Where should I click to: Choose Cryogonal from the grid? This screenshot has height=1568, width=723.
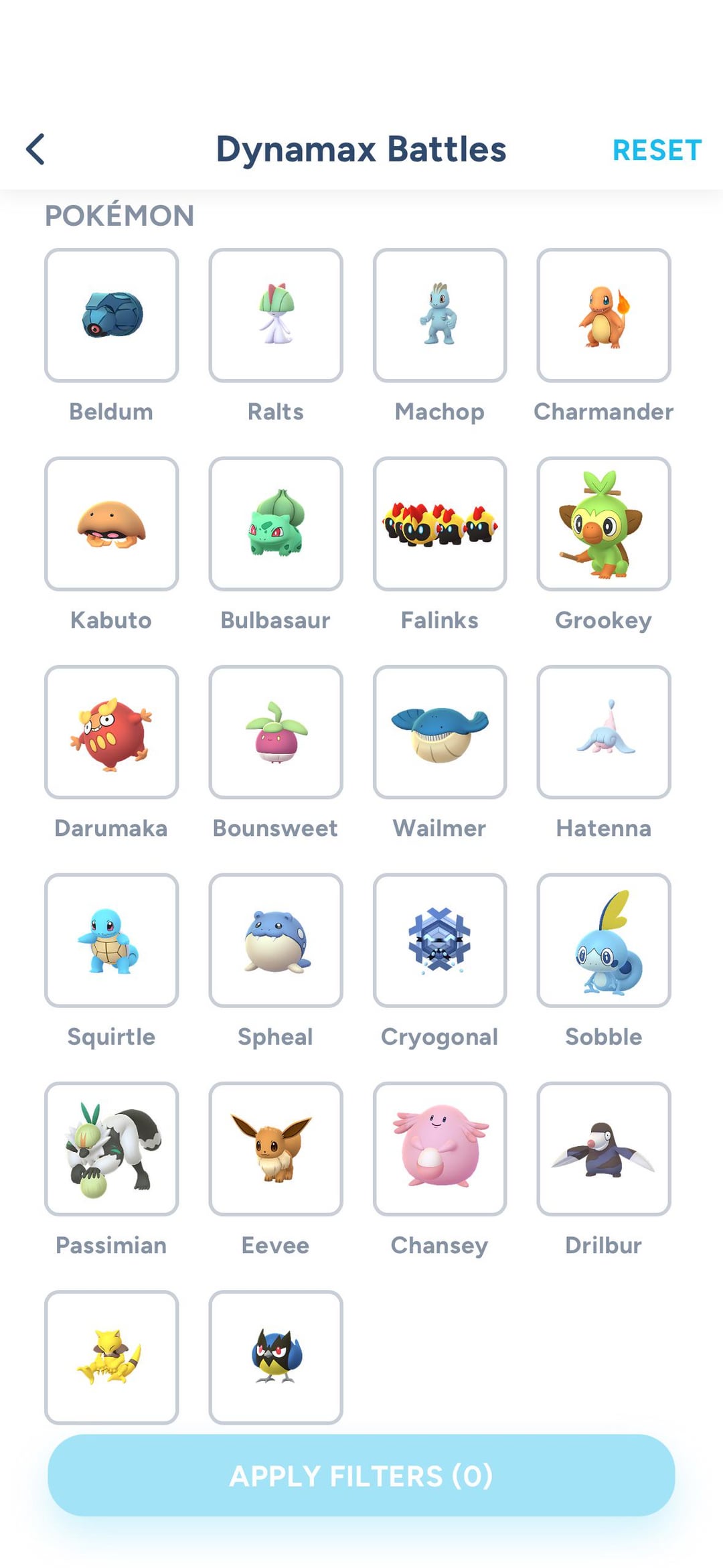(439, 940)
